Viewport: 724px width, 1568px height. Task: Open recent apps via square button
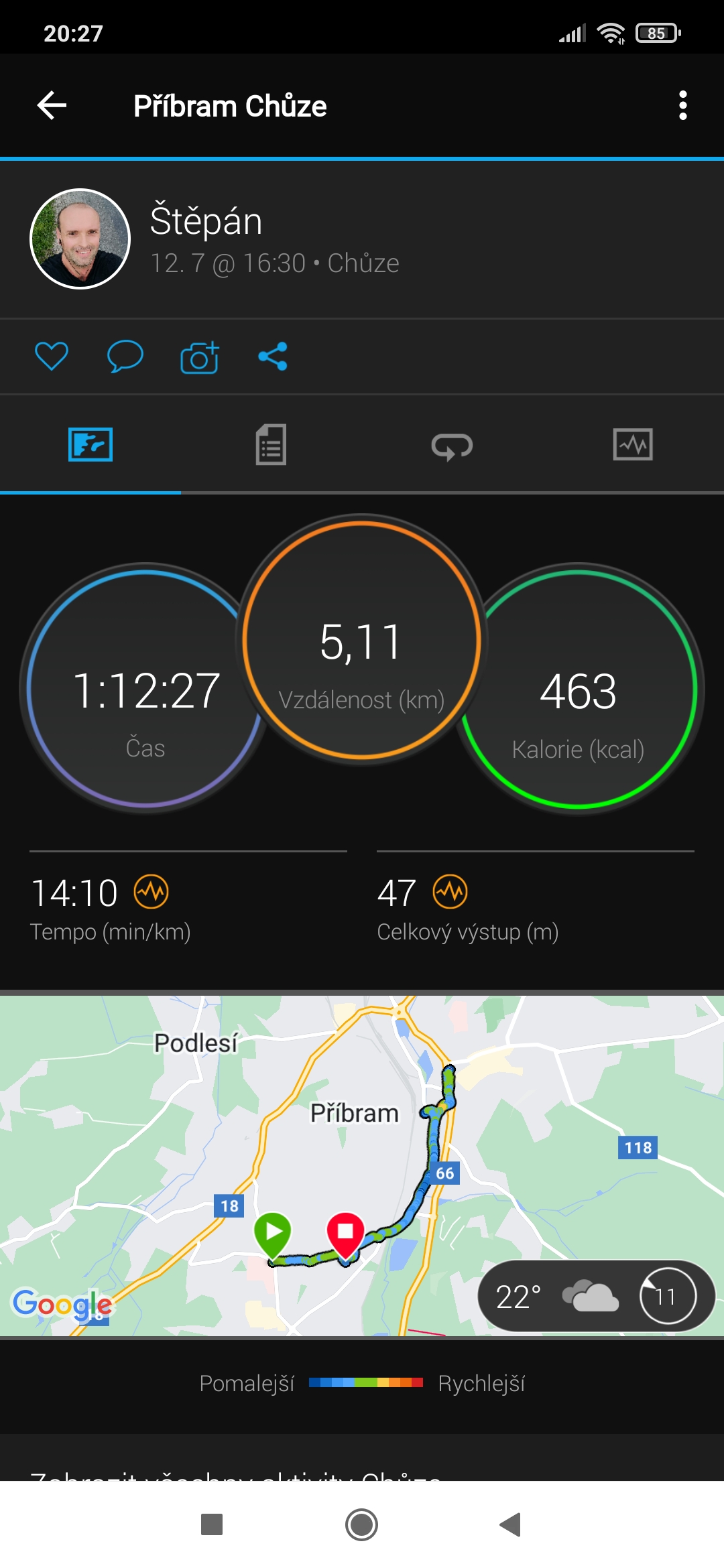click(212, 1525)
